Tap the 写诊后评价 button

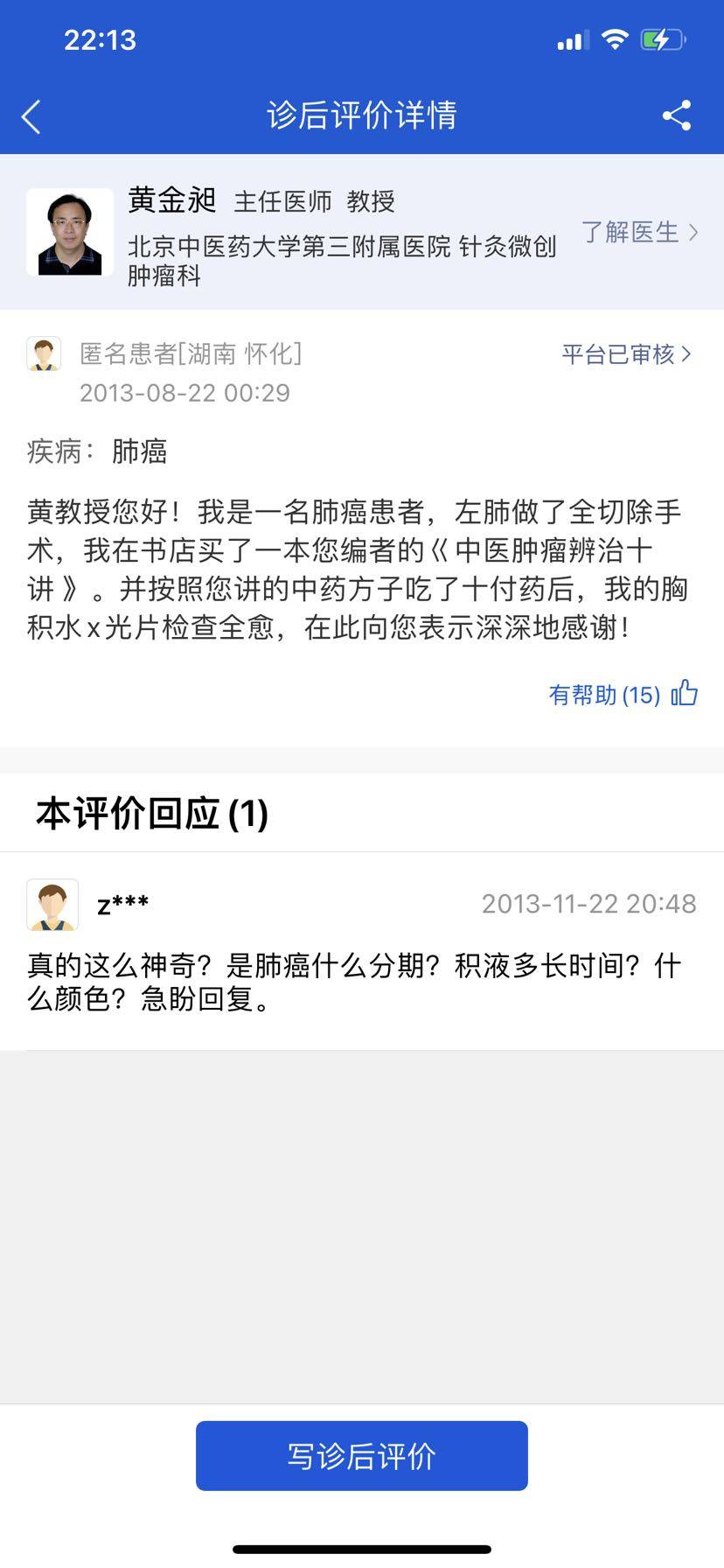(x=361, y=1456)
